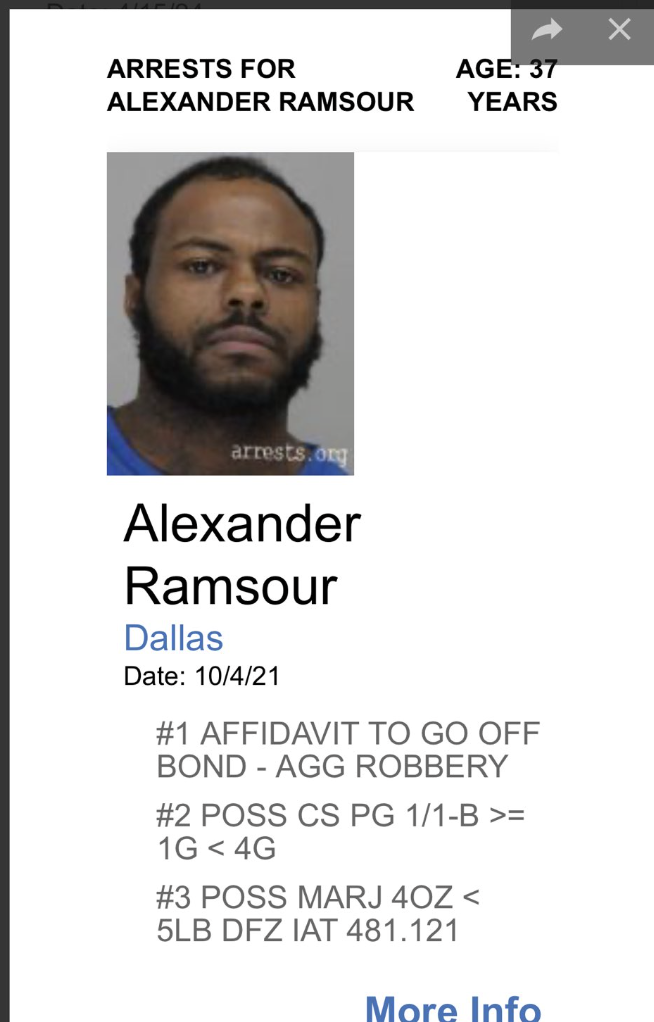Viewport: 654px width, 1022px height.
Task: Close the arrest record overlay
Action: pyautogui.click(x=620, y=30)
